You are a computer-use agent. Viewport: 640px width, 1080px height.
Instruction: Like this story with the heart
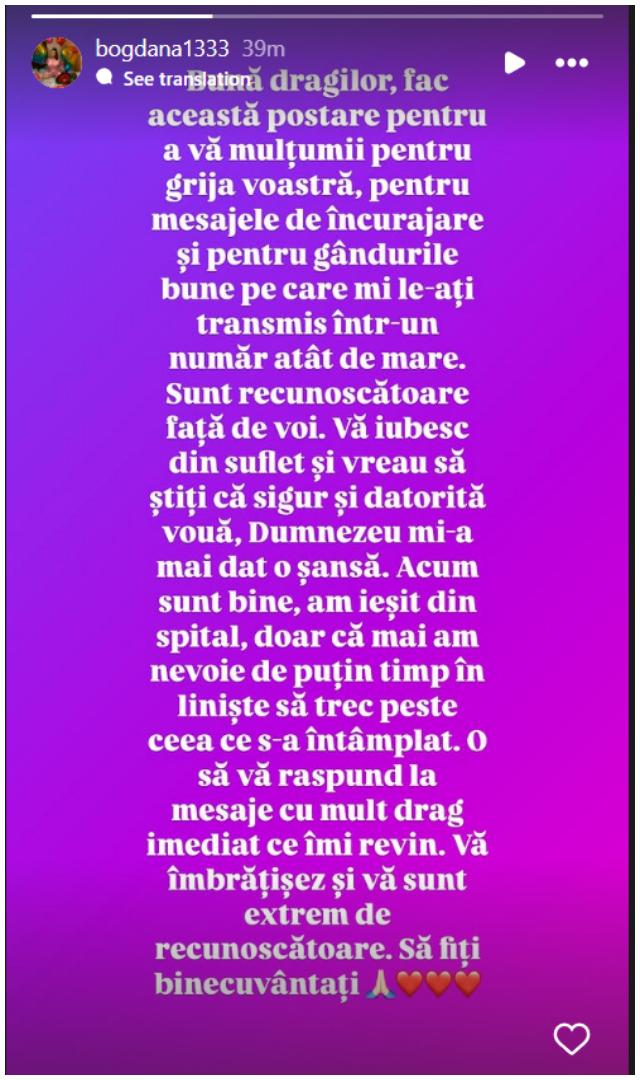[572, 1039]
